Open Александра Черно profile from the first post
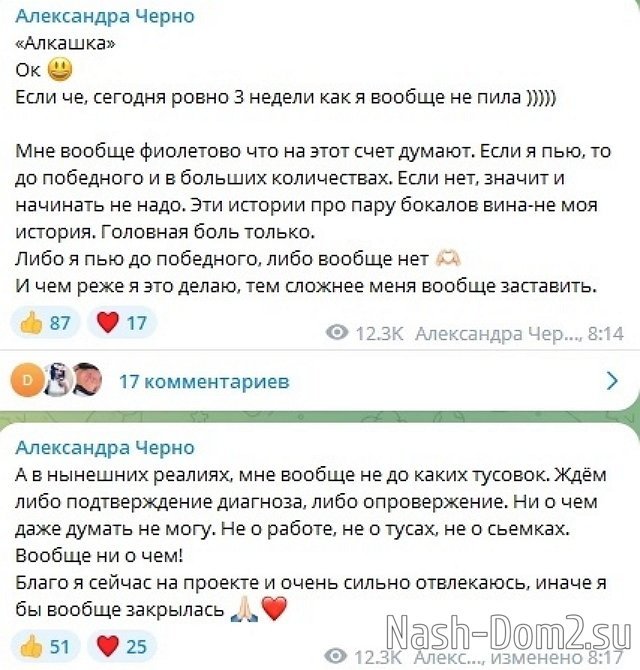Viewport: 640px width, 670px height. pos(106,17)
